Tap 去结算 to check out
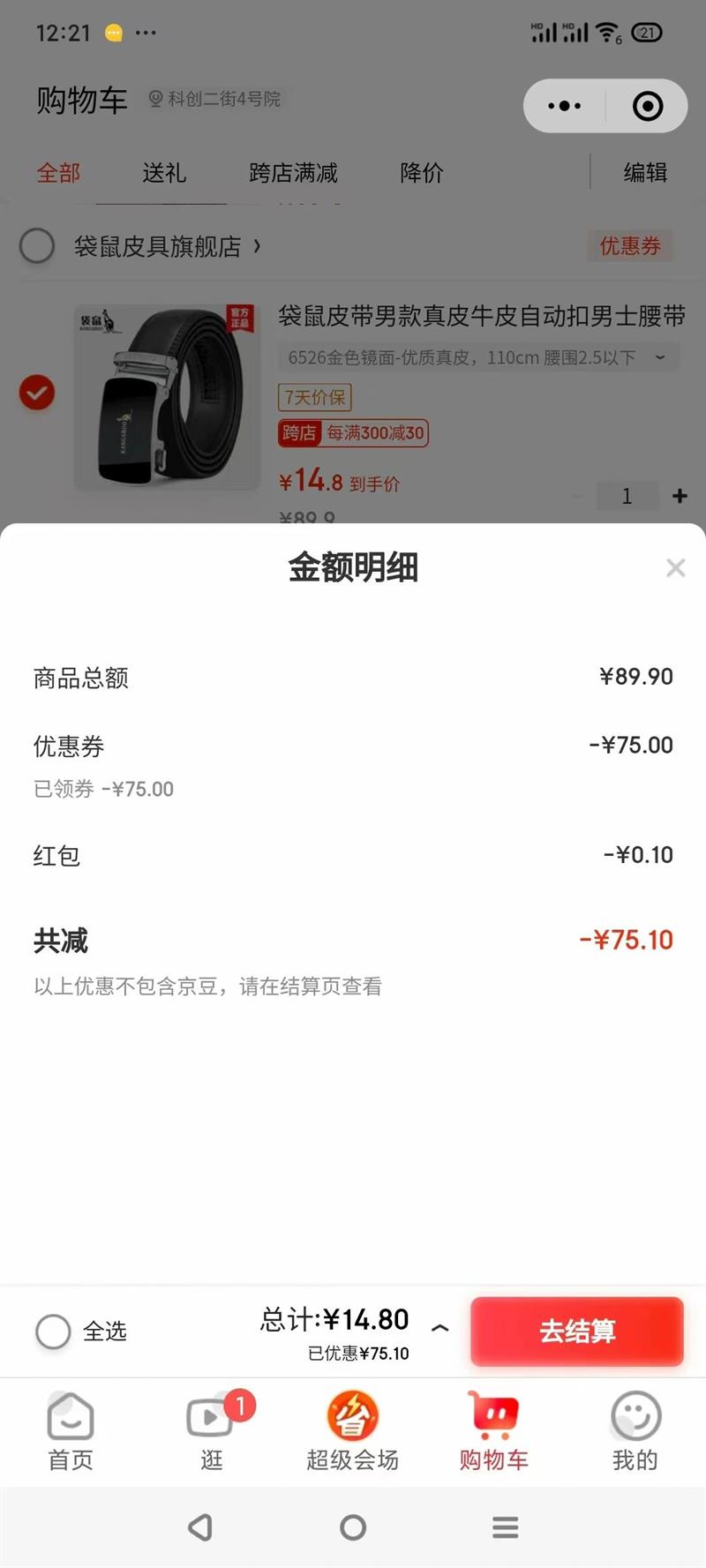The width and height of the screenshot is (706, 1568). click(577, 1331)
